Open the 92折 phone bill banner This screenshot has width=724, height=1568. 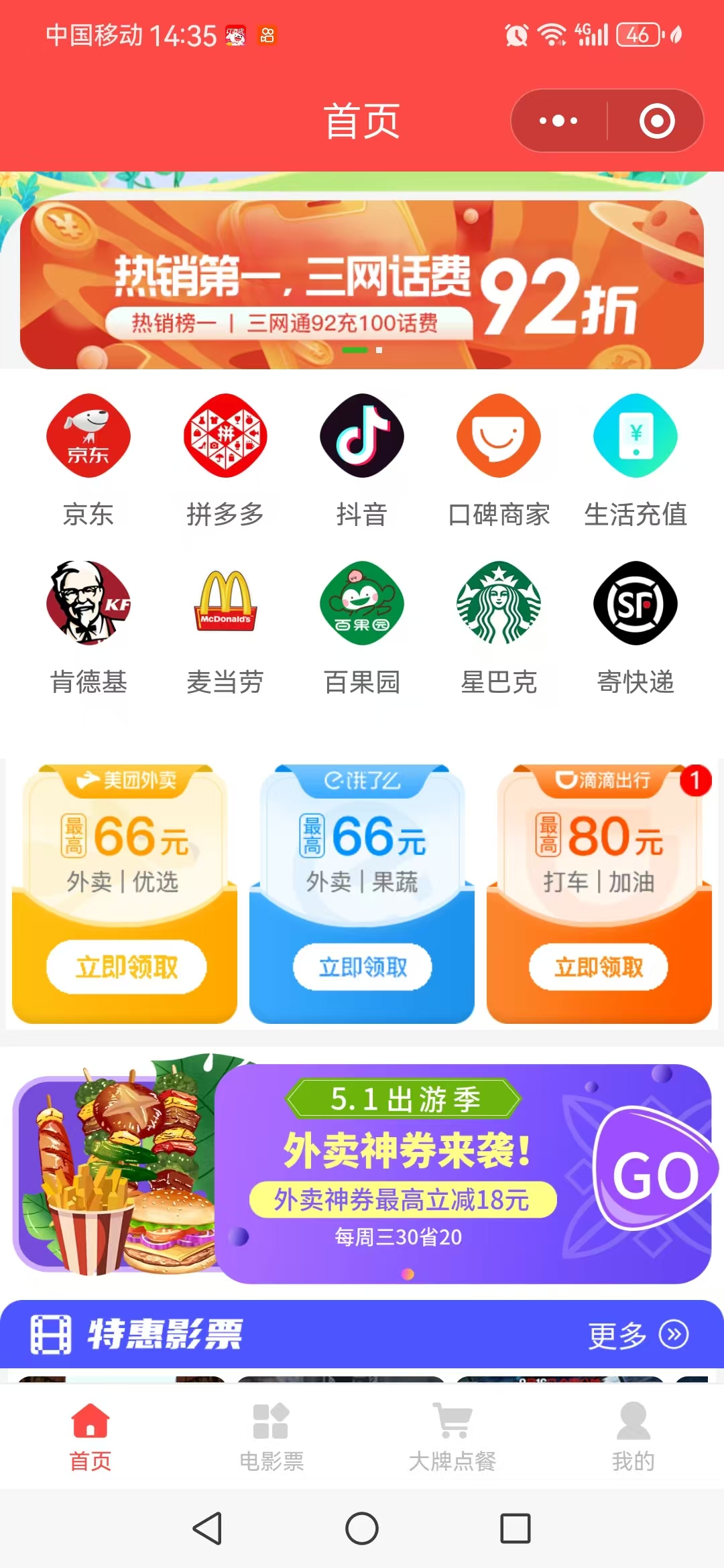362,285
